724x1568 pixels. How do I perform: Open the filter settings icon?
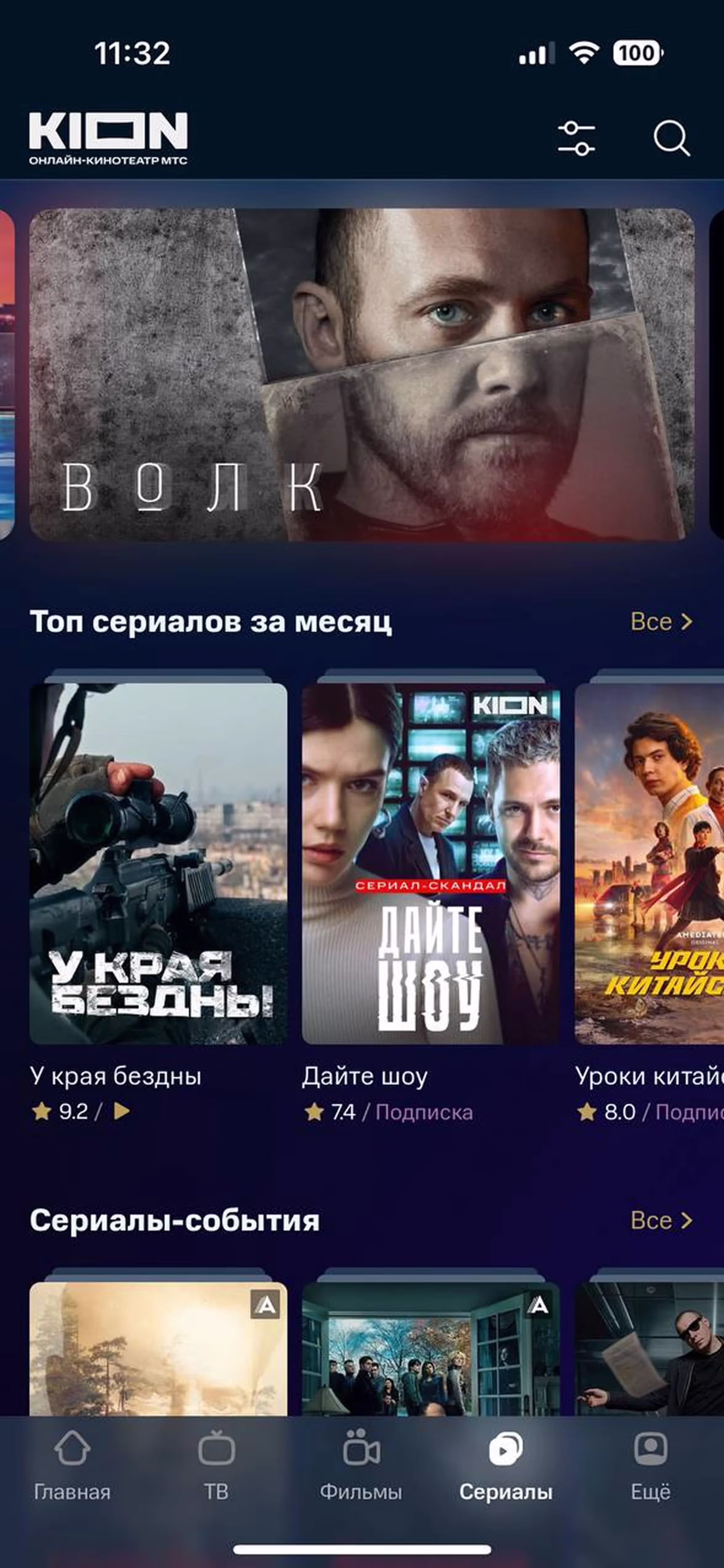click(x=576, y=138)
